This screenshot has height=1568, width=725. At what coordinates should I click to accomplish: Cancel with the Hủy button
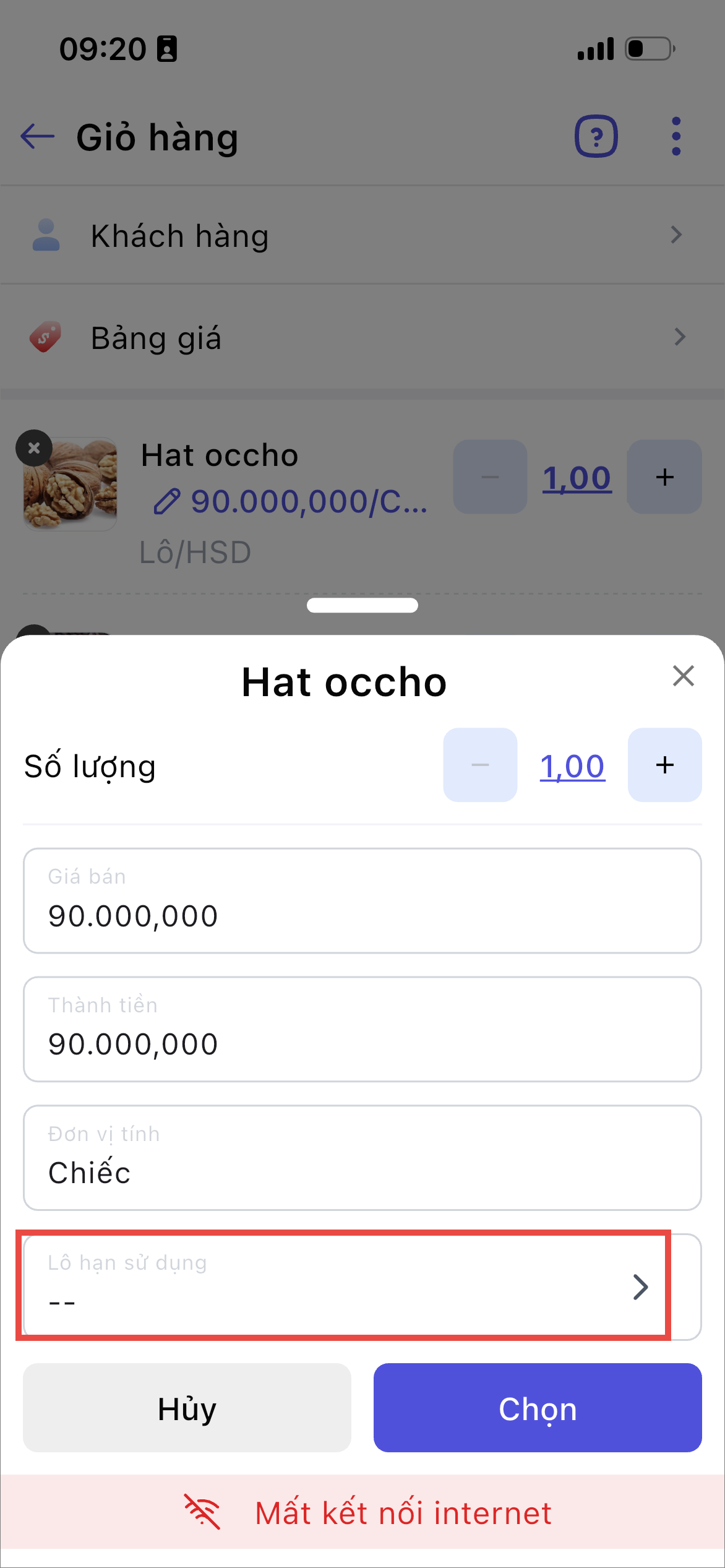187,1408
